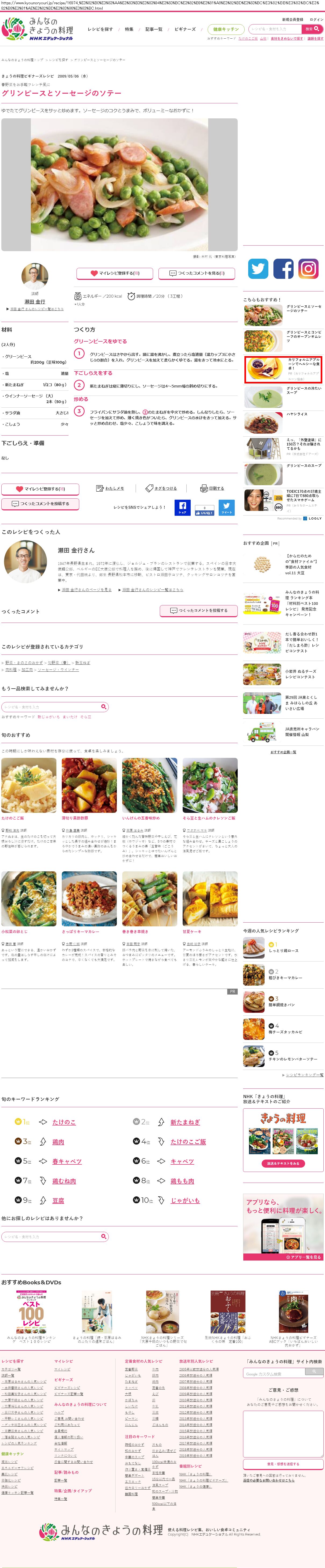Image resolution: width=325 pixels, height=1568 pixels.
Task: Open the ログイン link
Action: 316,20
